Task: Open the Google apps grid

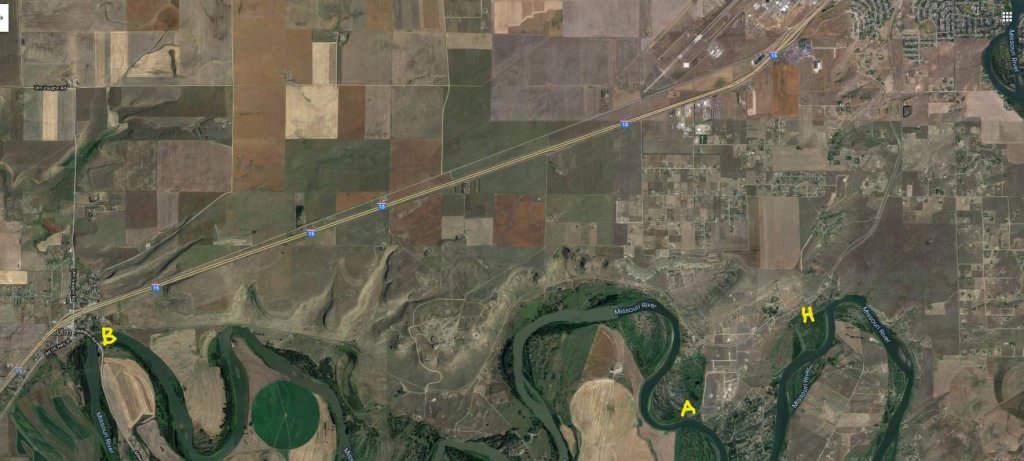Action: pos(1007,17)
